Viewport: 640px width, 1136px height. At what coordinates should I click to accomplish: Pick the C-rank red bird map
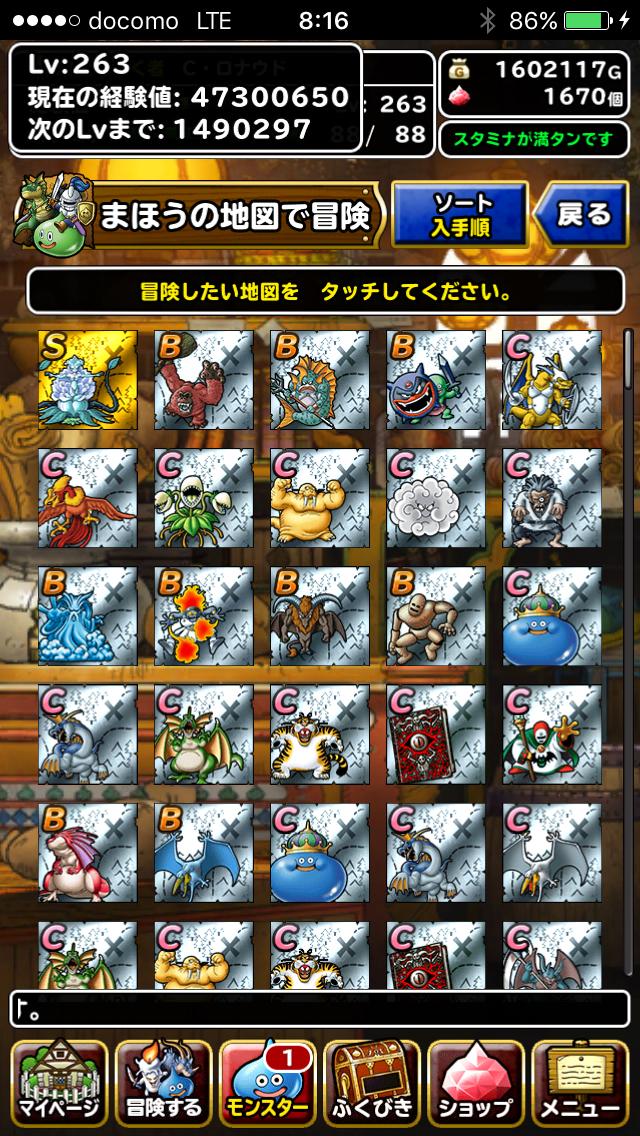pyautogui.click(x=87, y=498)
